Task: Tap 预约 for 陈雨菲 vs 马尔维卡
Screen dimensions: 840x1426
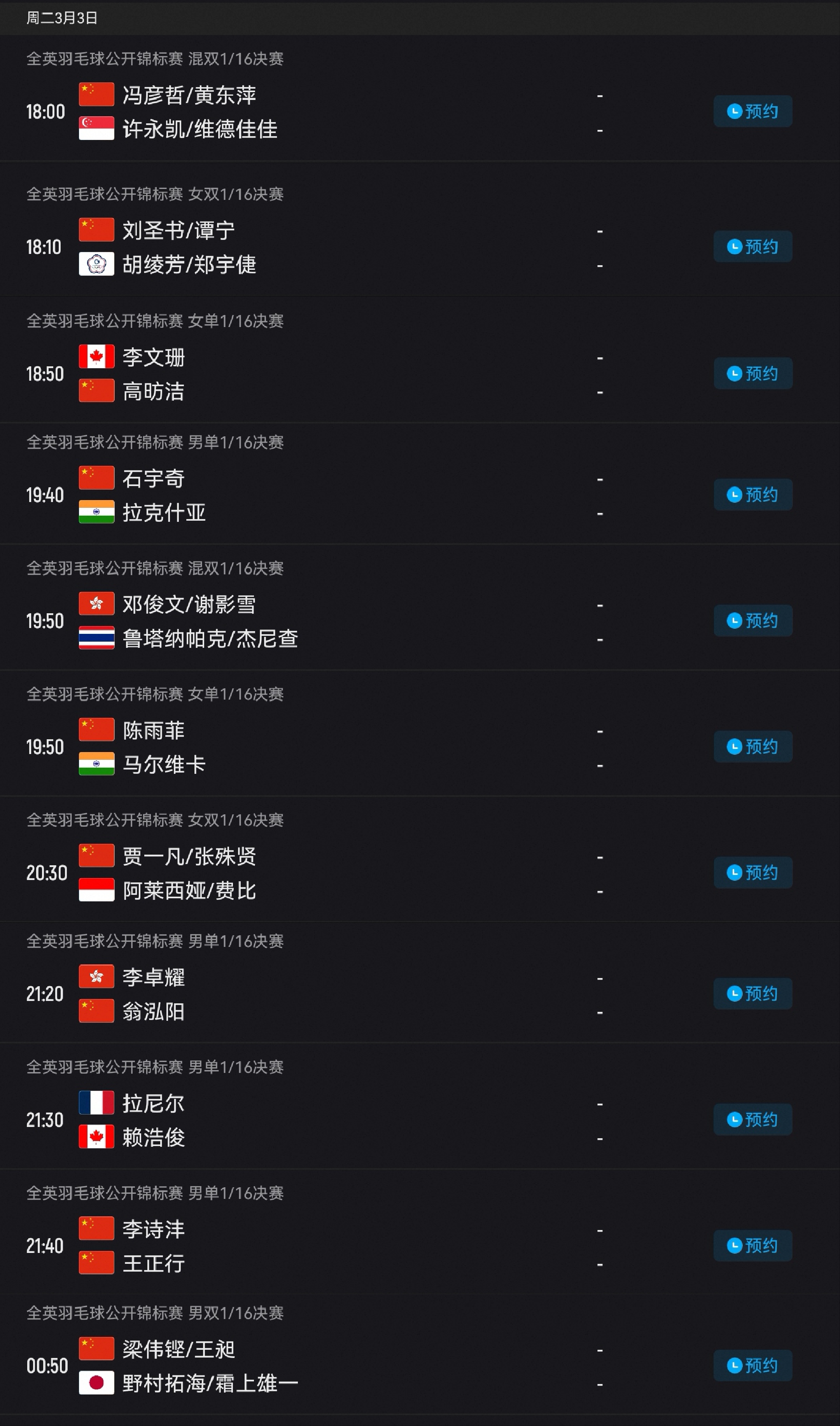Action: tap(752, 747)
